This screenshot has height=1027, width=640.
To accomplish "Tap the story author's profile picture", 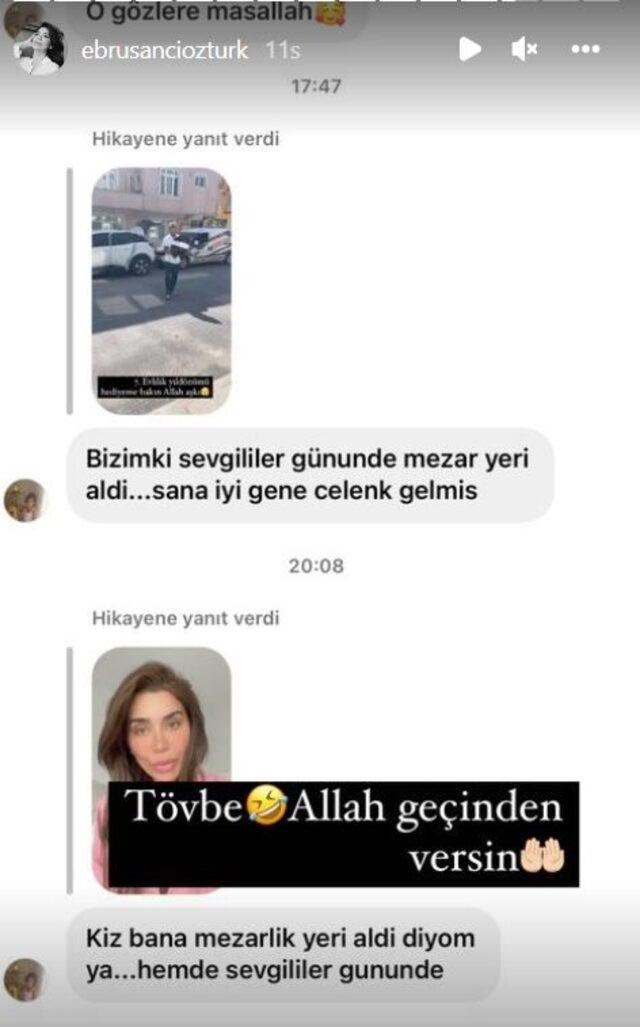I will tap(40, 48).
